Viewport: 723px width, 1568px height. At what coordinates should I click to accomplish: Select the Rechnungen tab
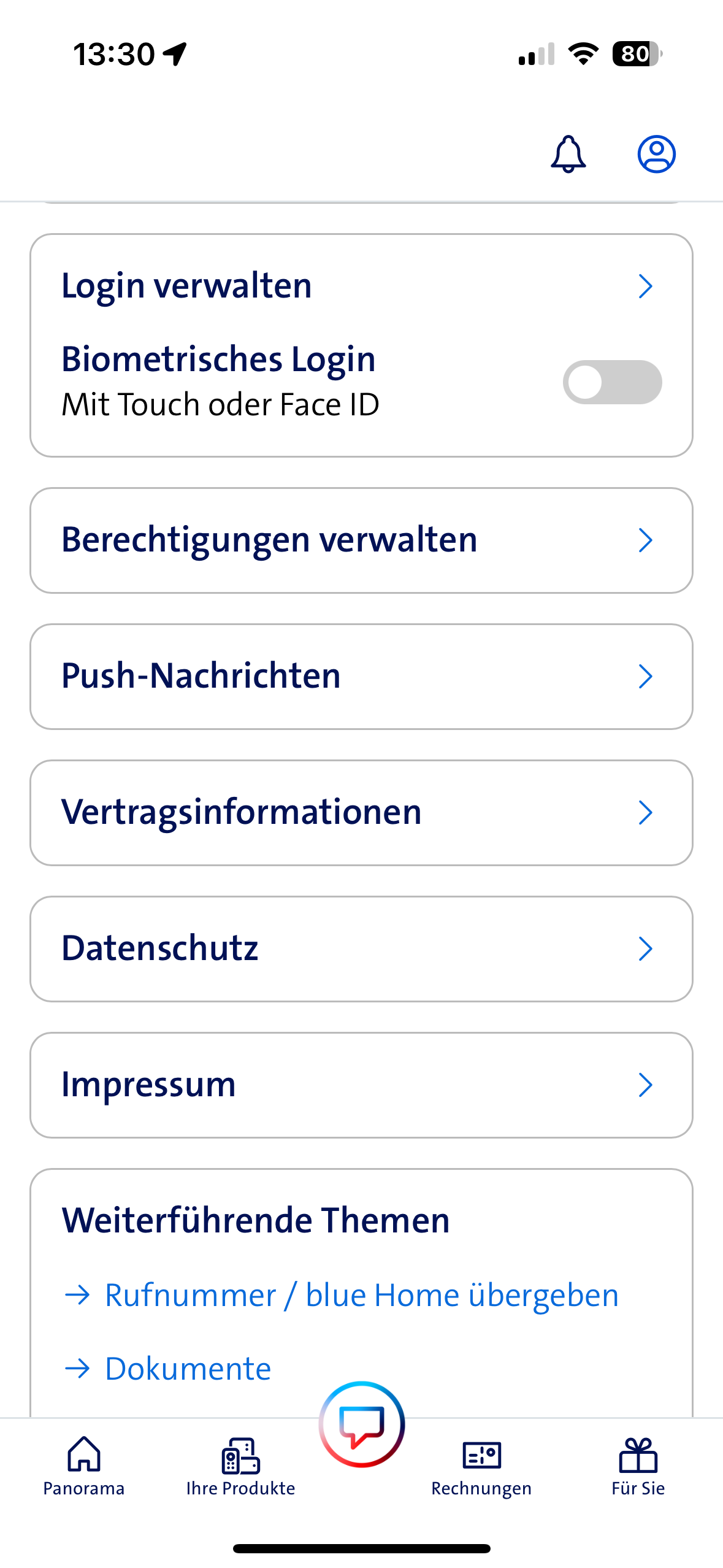(481, 1466)
